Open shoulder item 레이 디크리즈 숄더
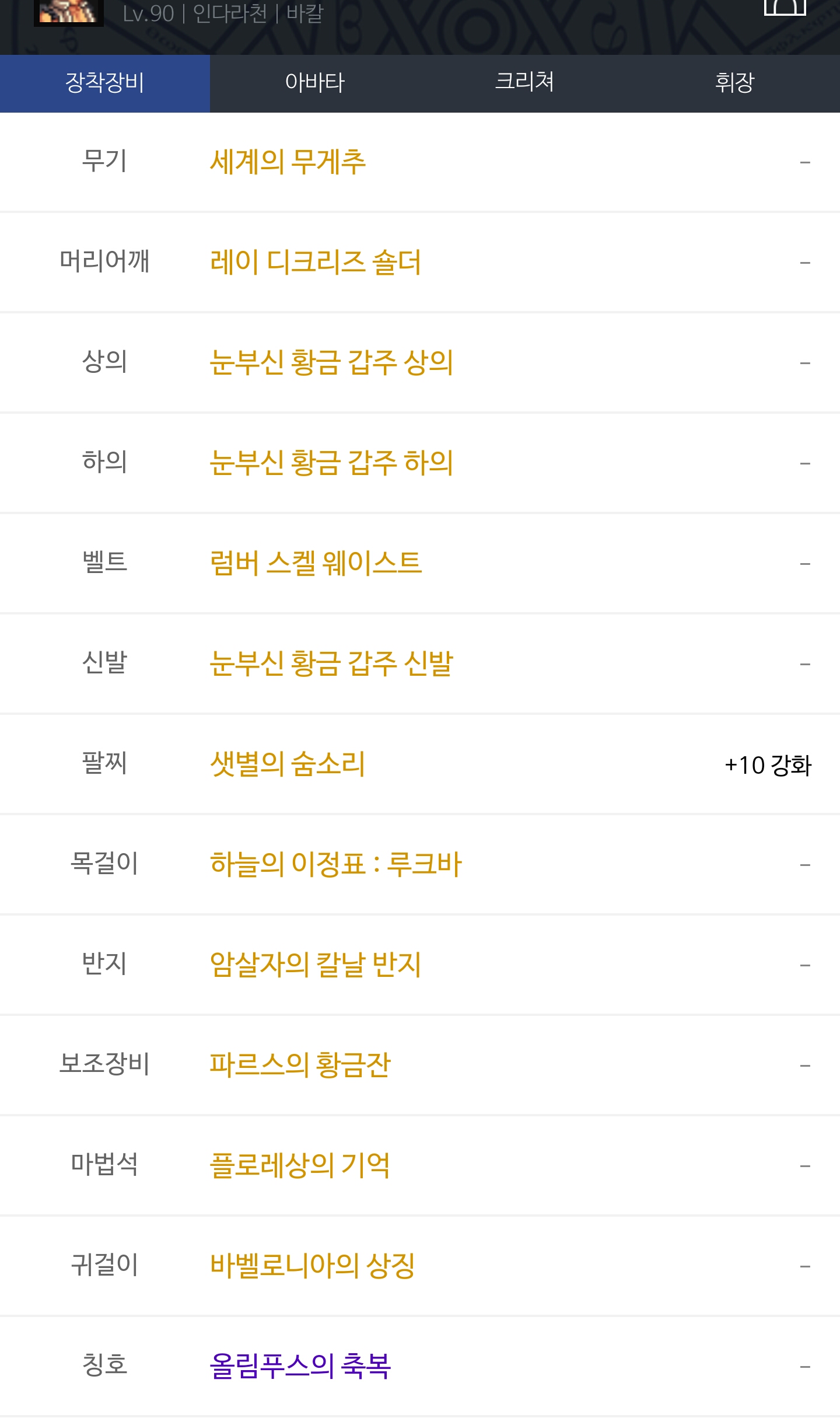The height and width of the screenshot is (1425, 840). pyautogui.click(x=315, y=262)
